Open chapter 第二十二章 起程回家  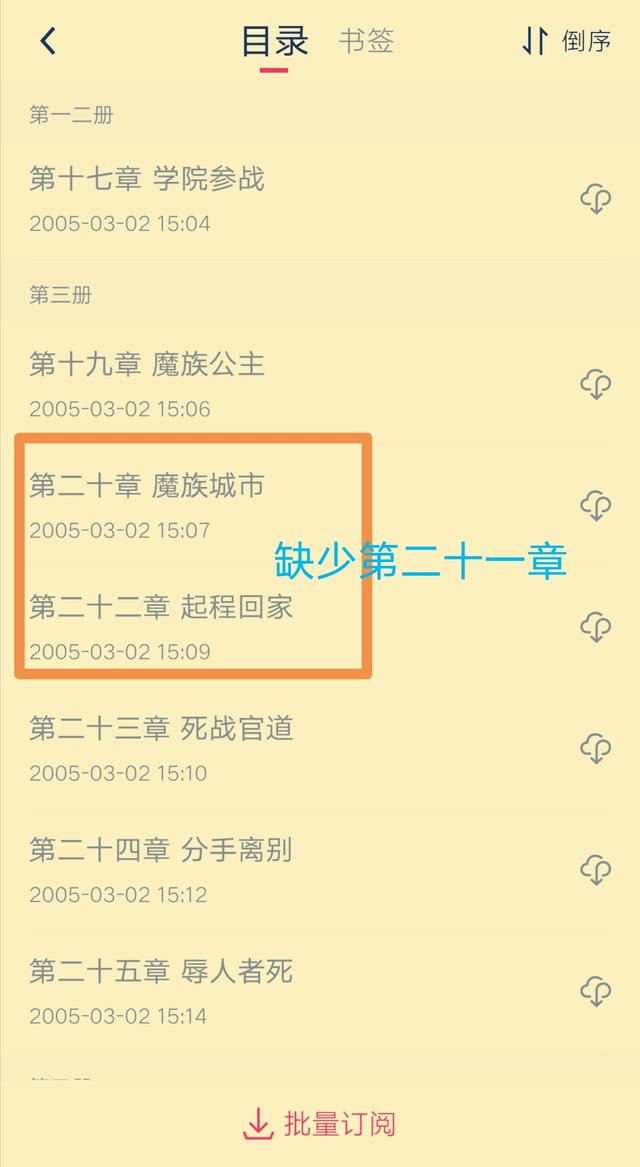pos(320,627)
